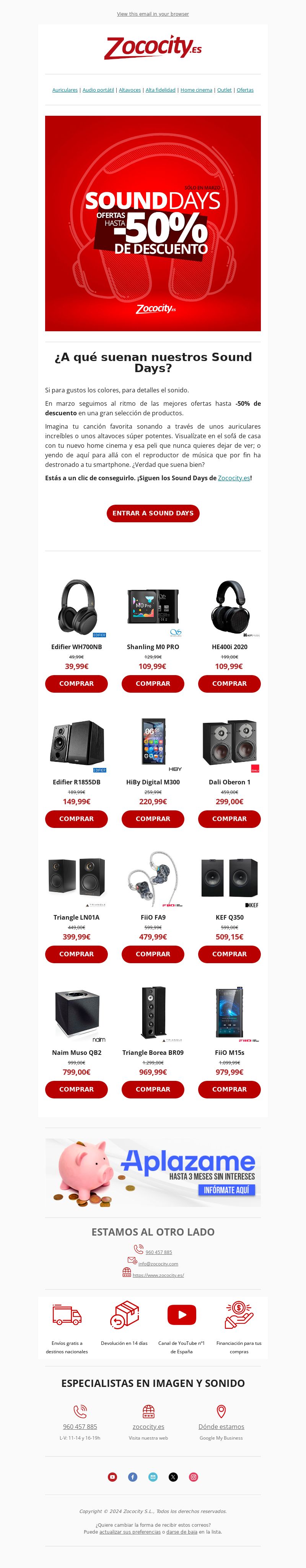Email info@zococity.com
Viewport: 306px width, 1568px height.
[x=158, y=1263]
